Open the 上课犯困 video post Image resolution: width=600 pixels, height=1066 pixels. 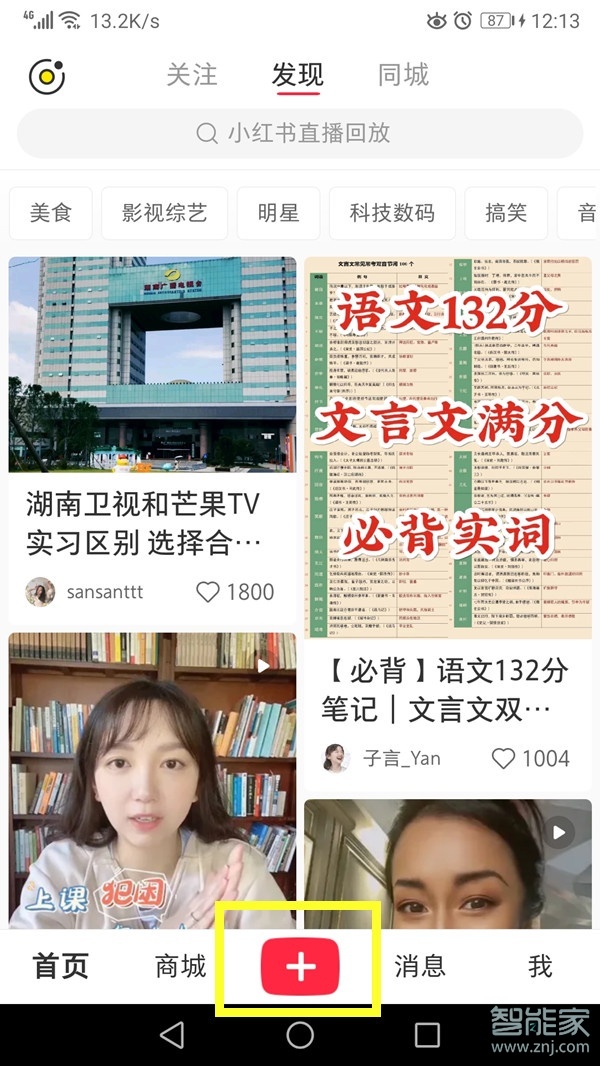(x=152, y=780)
